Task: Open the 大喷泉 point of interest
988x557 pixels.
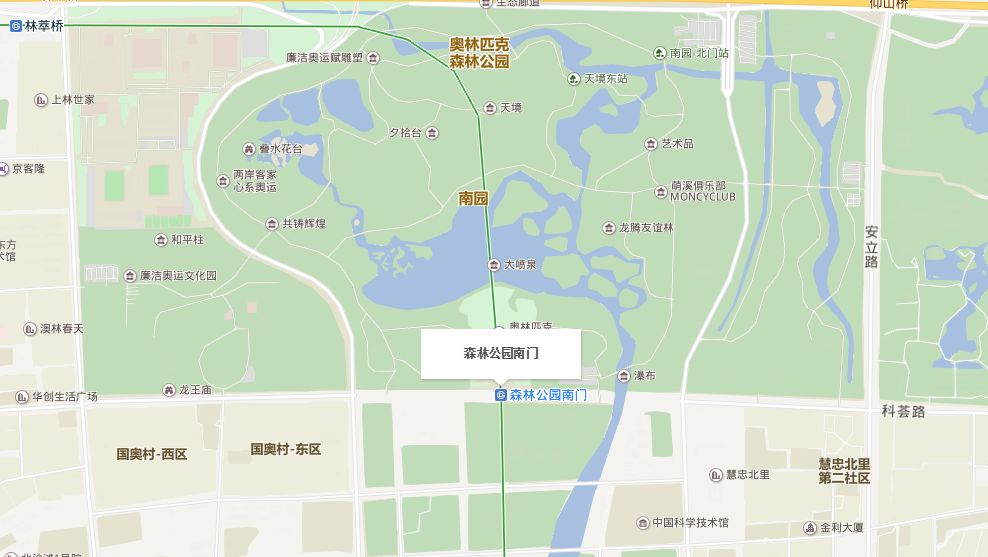Action: (x=493, y=265)
